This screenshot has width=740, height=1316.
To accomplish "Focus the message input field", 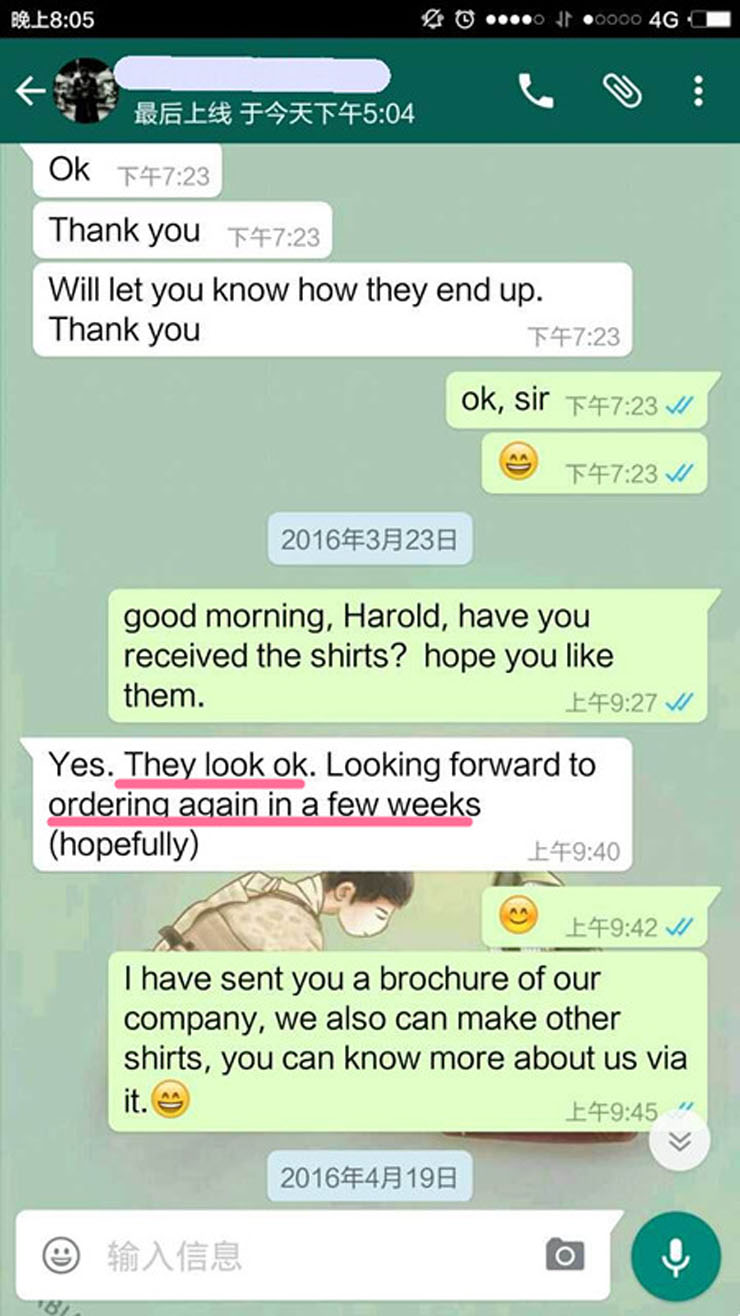I will (310, 1255).
